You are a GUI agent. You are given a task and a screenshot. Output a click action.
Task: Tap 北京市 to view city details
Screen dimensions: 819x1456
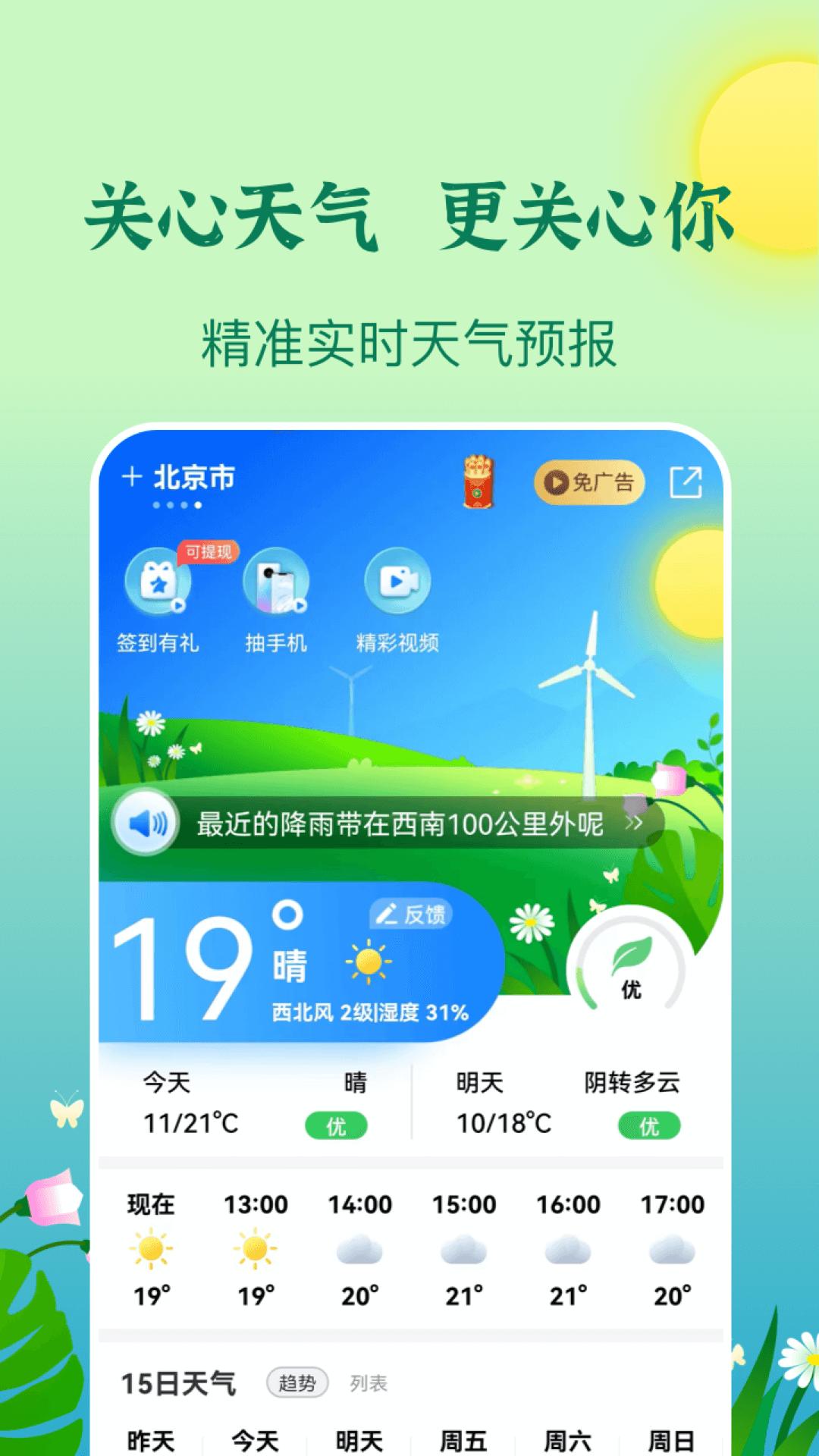click(193, 477)
